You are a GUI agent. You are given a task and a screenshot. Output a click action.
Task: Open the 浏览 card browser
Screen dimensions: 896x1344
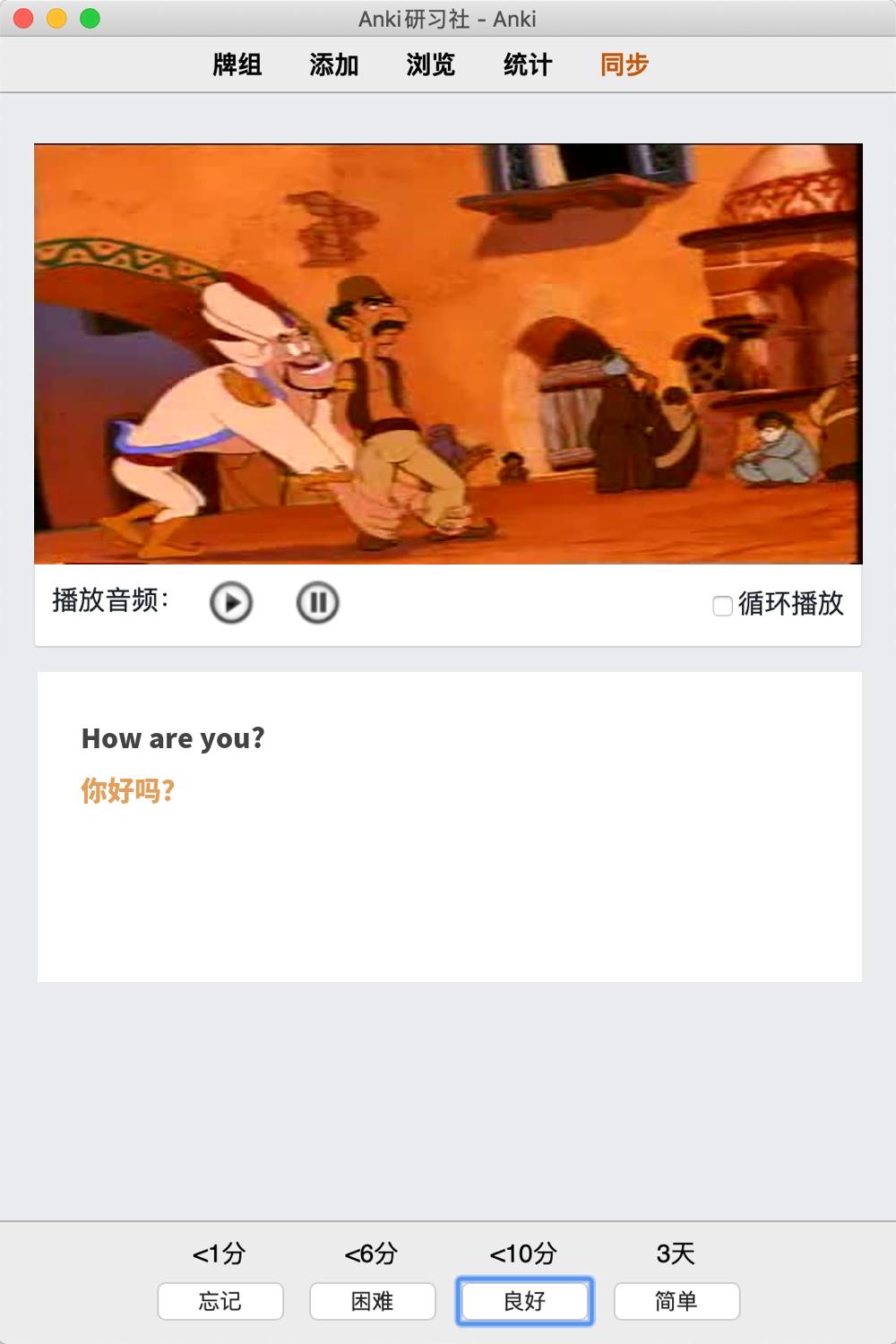tap(430, 65)
